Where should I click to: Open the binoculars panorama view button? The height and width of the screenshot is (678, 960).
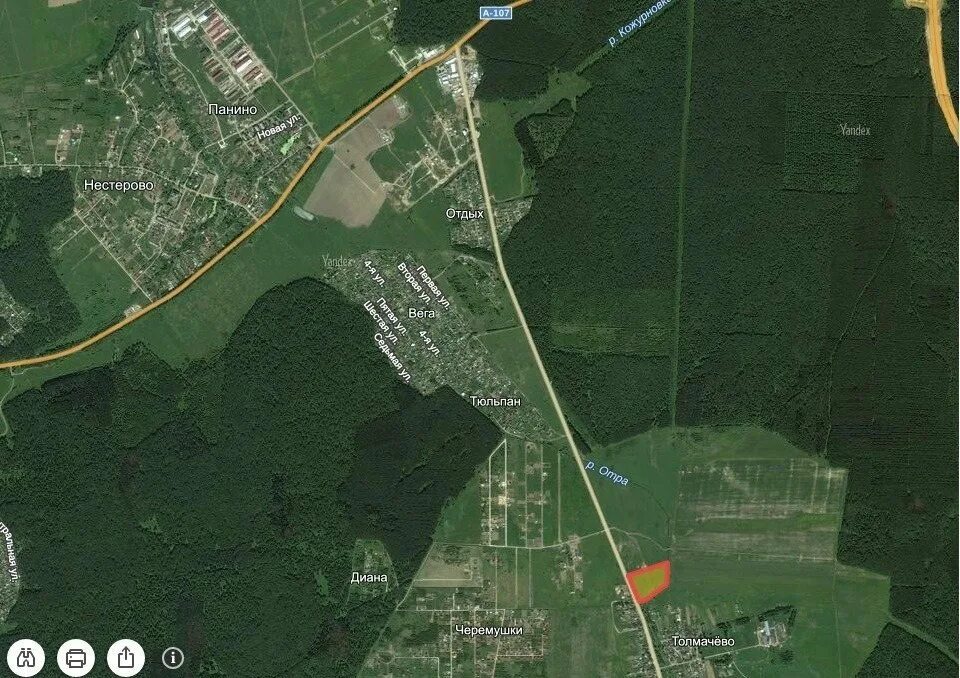point(27,657)
